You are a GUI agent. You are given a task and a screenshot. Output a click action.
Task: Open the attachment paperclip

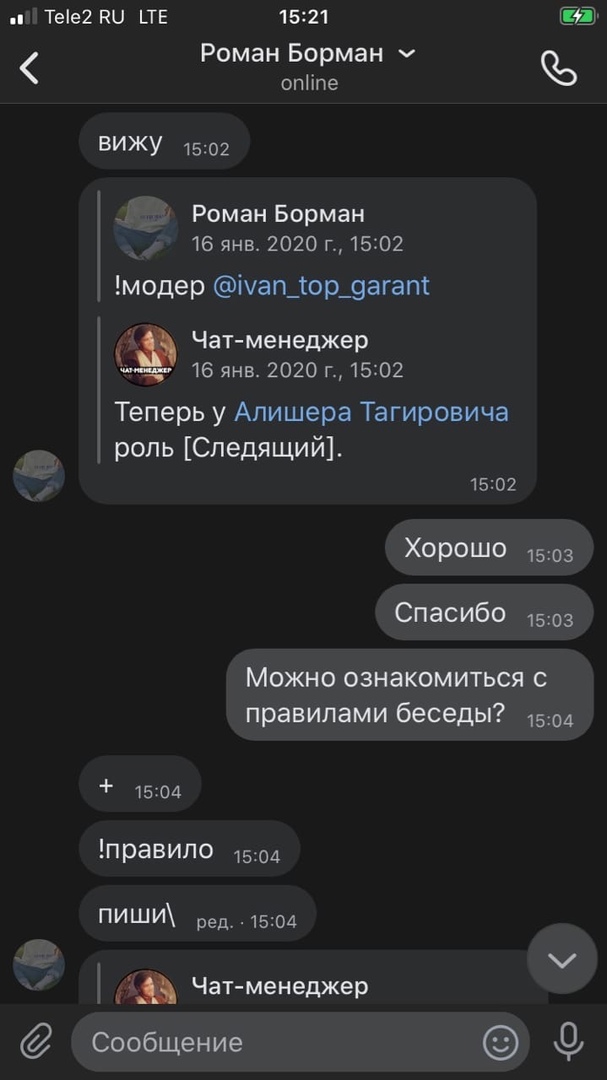point(35,1042)
